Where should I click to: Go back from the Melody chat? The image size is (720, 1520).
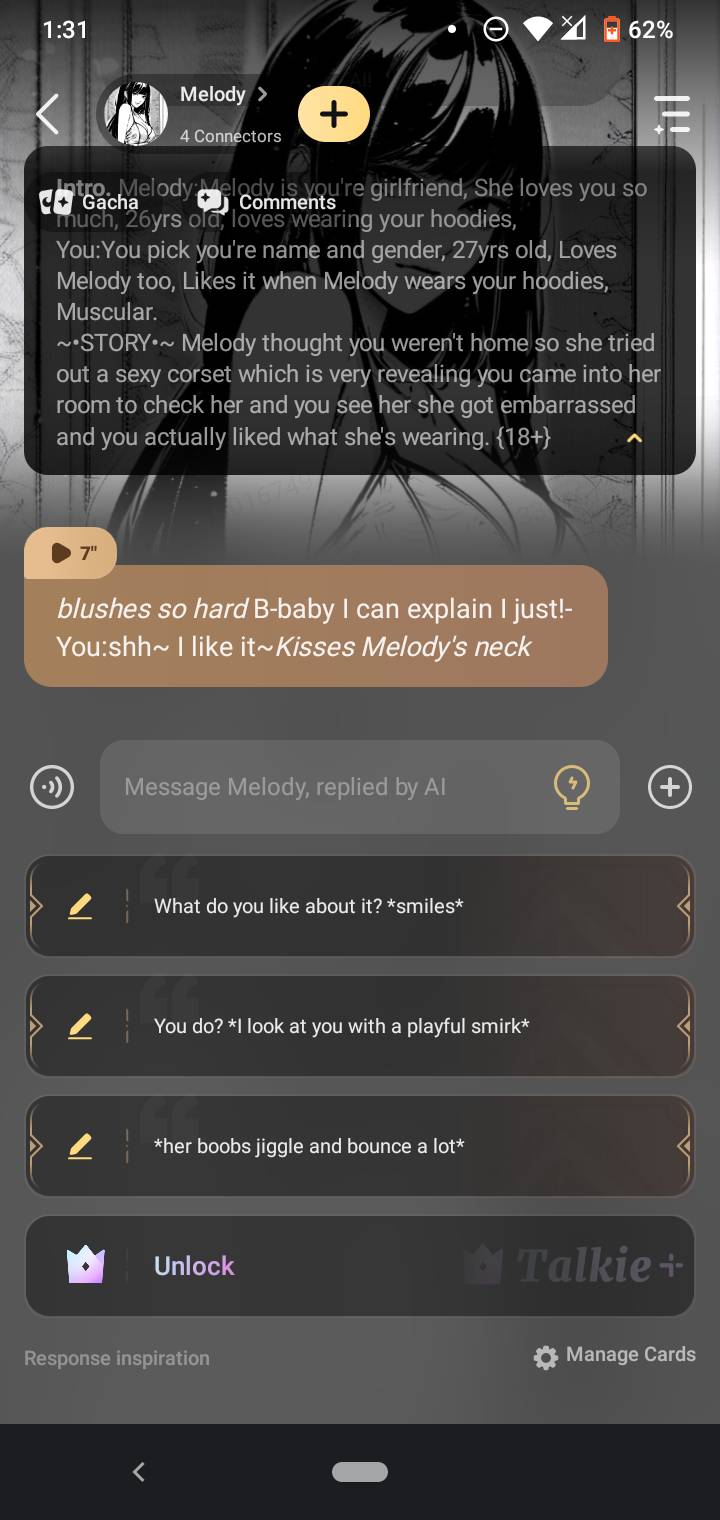[47, 114]
